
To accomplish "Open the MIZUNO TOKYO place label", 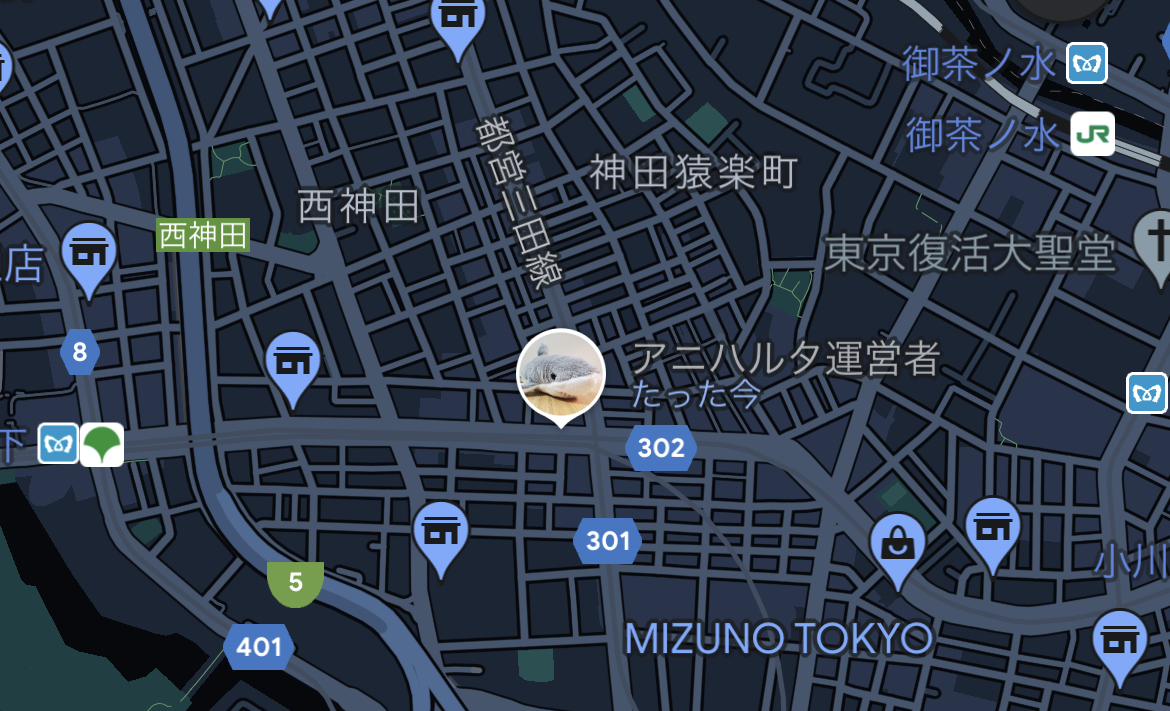I will click(778, 638).
